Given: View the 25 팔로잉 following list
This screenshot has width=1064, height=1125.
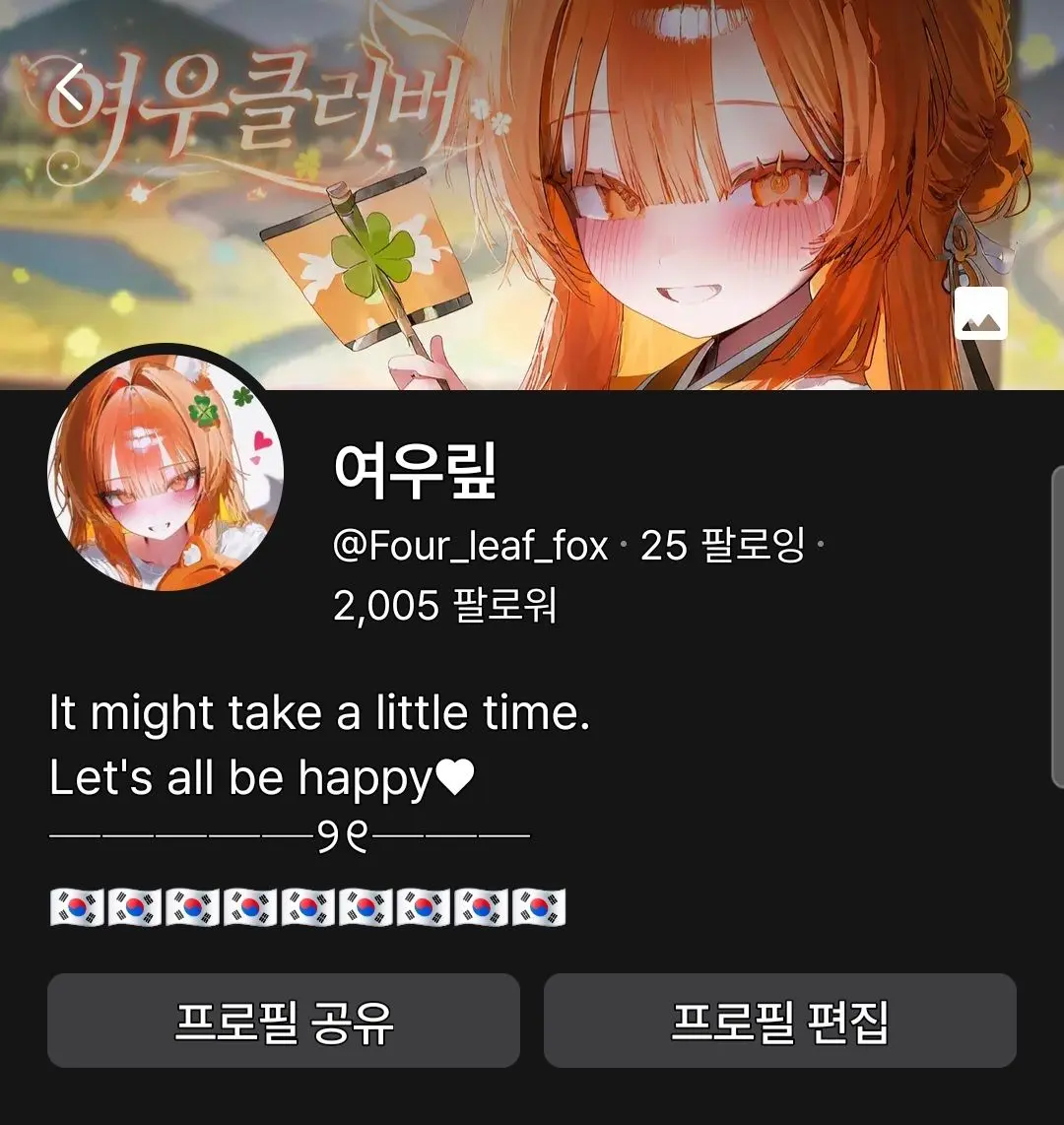Looking at the screenshot, I should [x=722, y=546].
